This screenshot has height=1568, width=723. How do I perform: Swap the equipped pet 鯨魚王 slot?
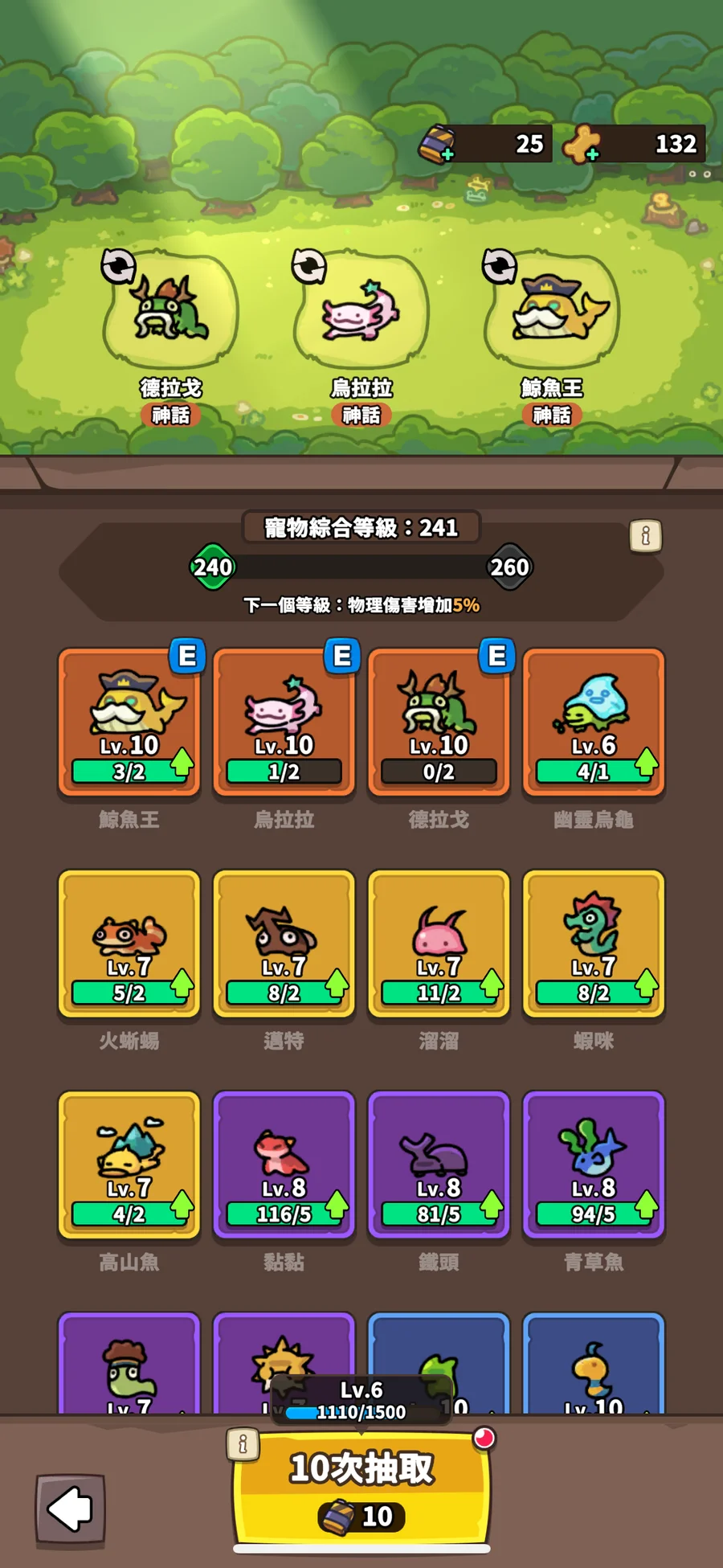[499, 266]
